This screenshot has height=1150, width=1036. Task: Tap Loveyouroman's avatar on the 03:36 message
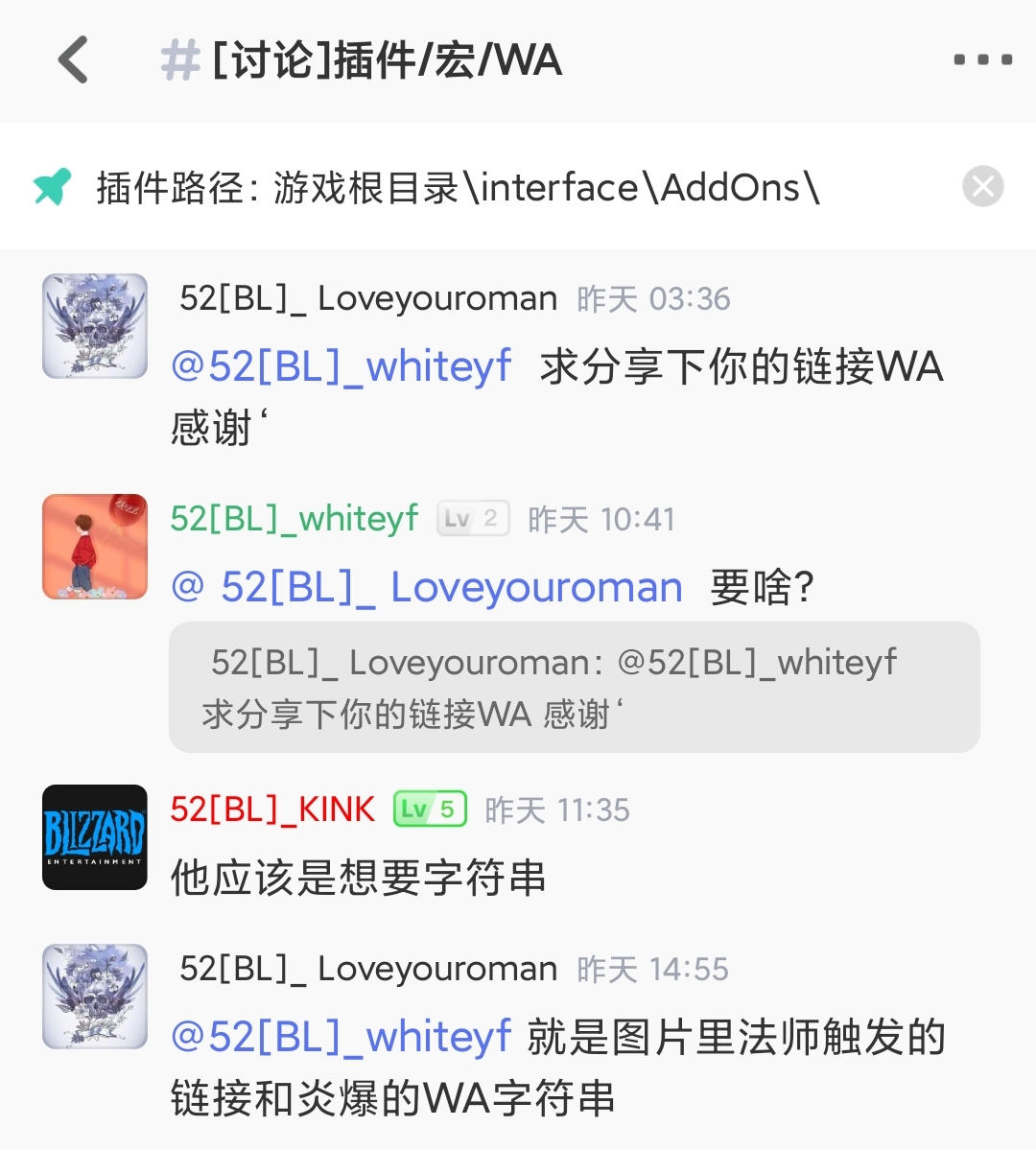coord(95,326)
